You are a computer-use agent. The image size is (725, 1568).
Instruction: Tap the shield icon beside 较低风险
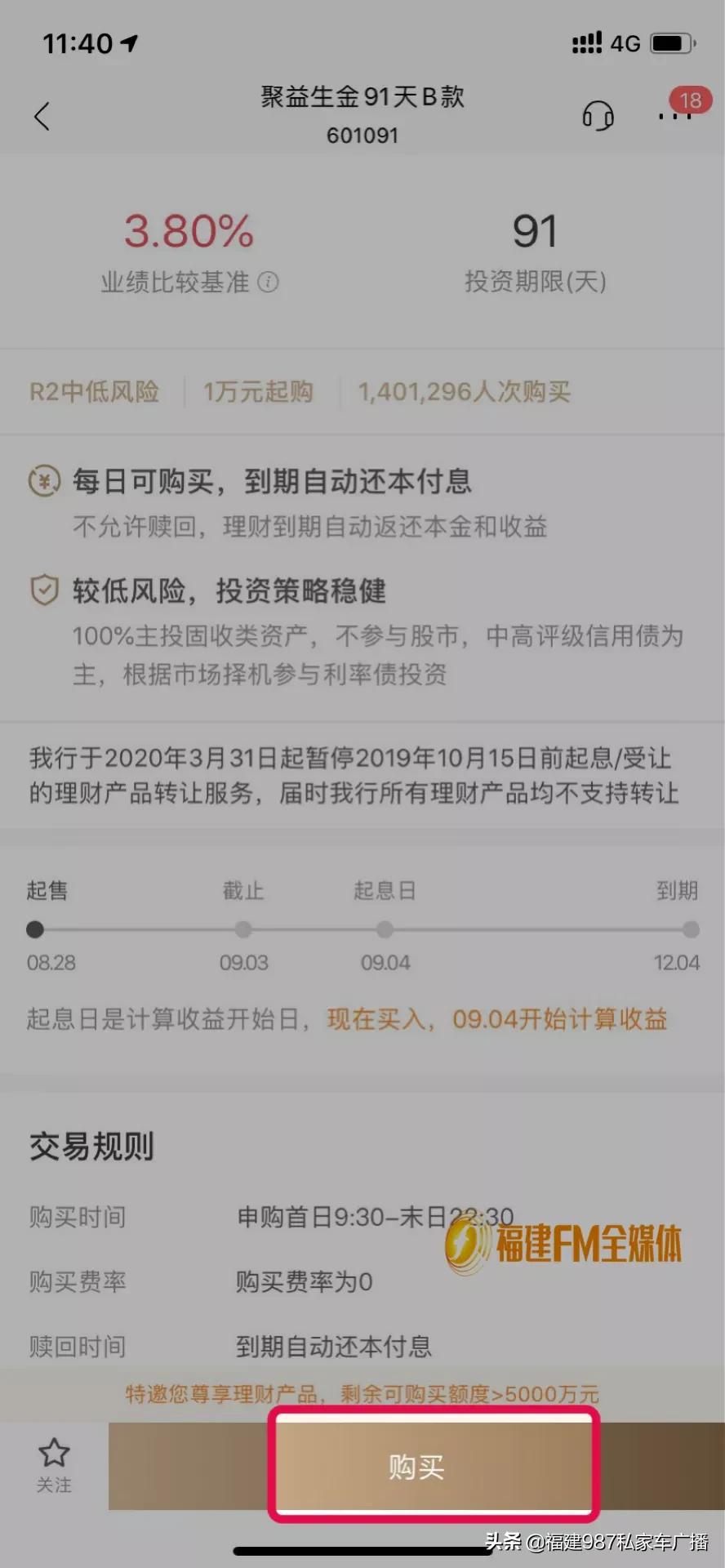[44, 590]
